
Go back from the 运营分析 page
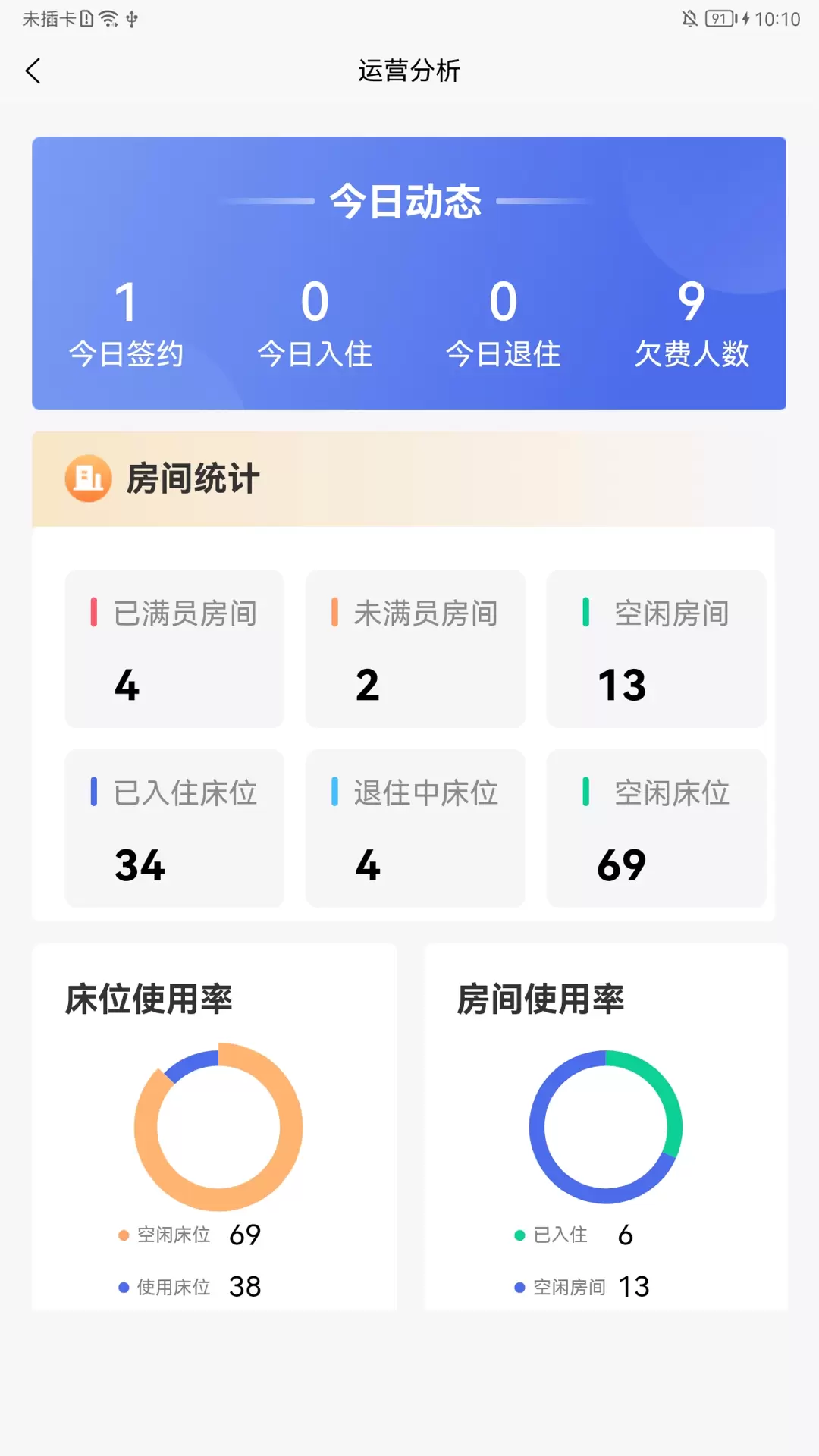[33, 71]
